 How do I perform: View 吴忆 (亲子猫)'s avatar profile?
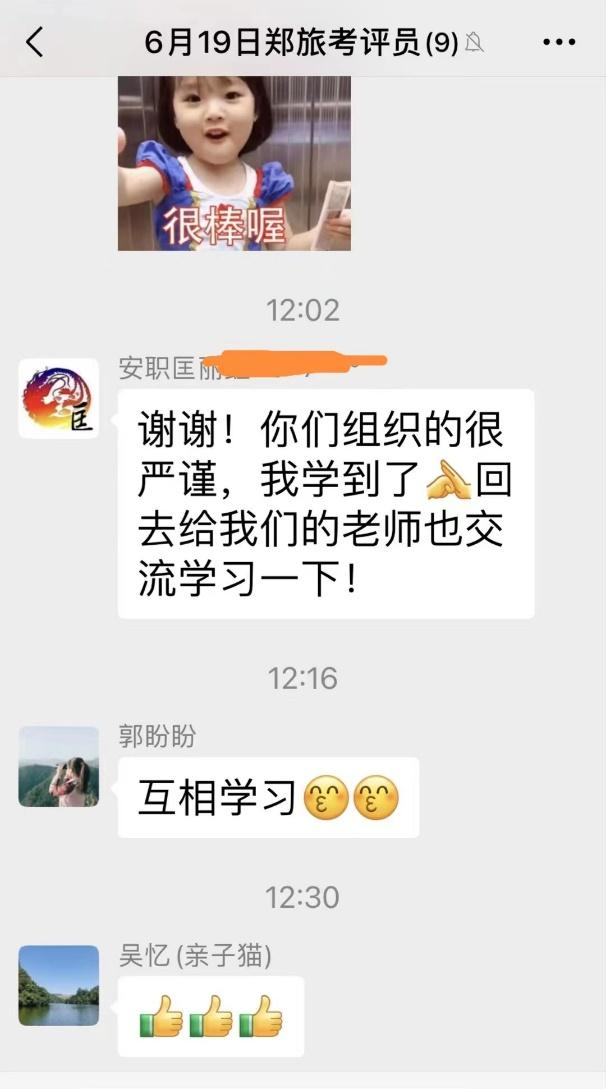pos(59,986)
